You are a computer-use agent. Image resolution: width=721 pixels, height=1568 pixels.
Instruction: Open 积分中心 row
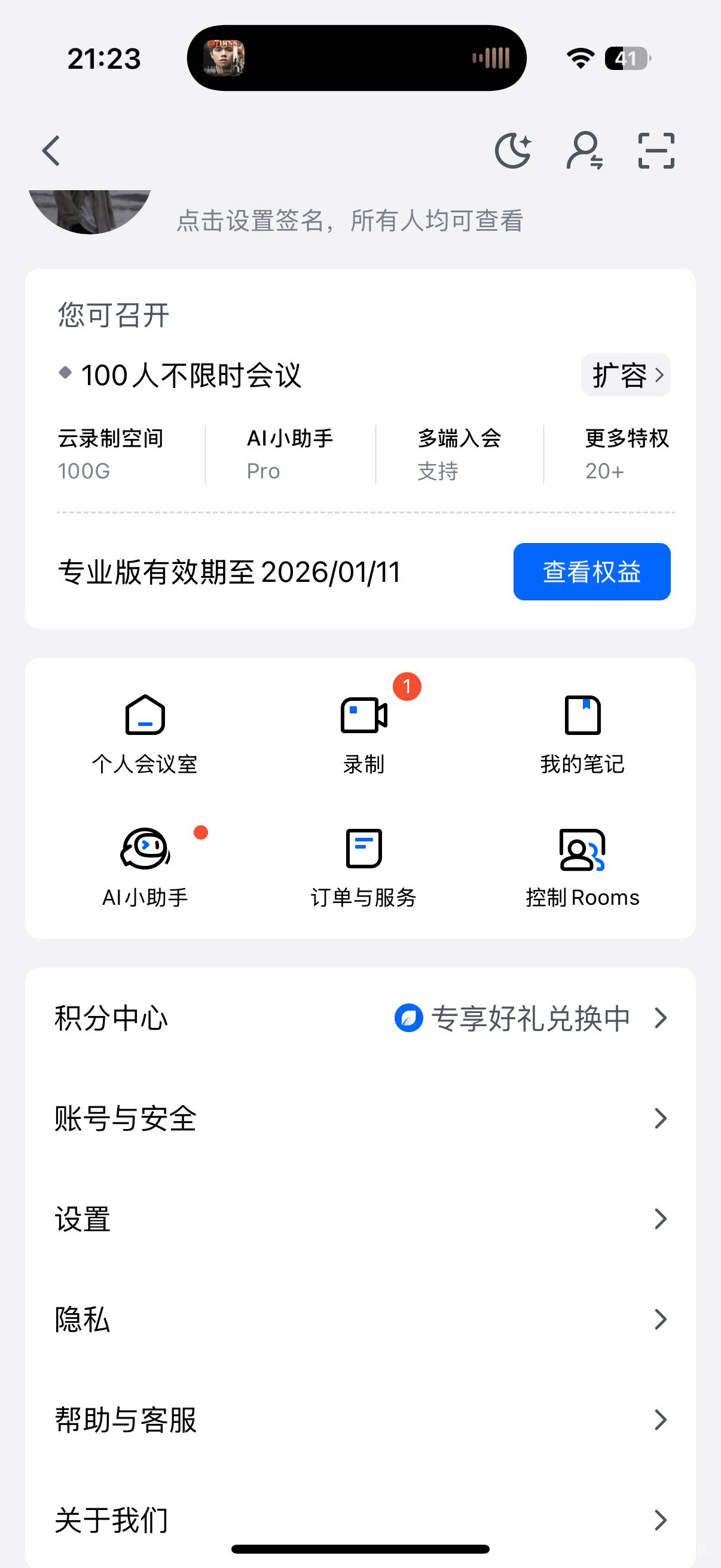[x=360, y=1018]
